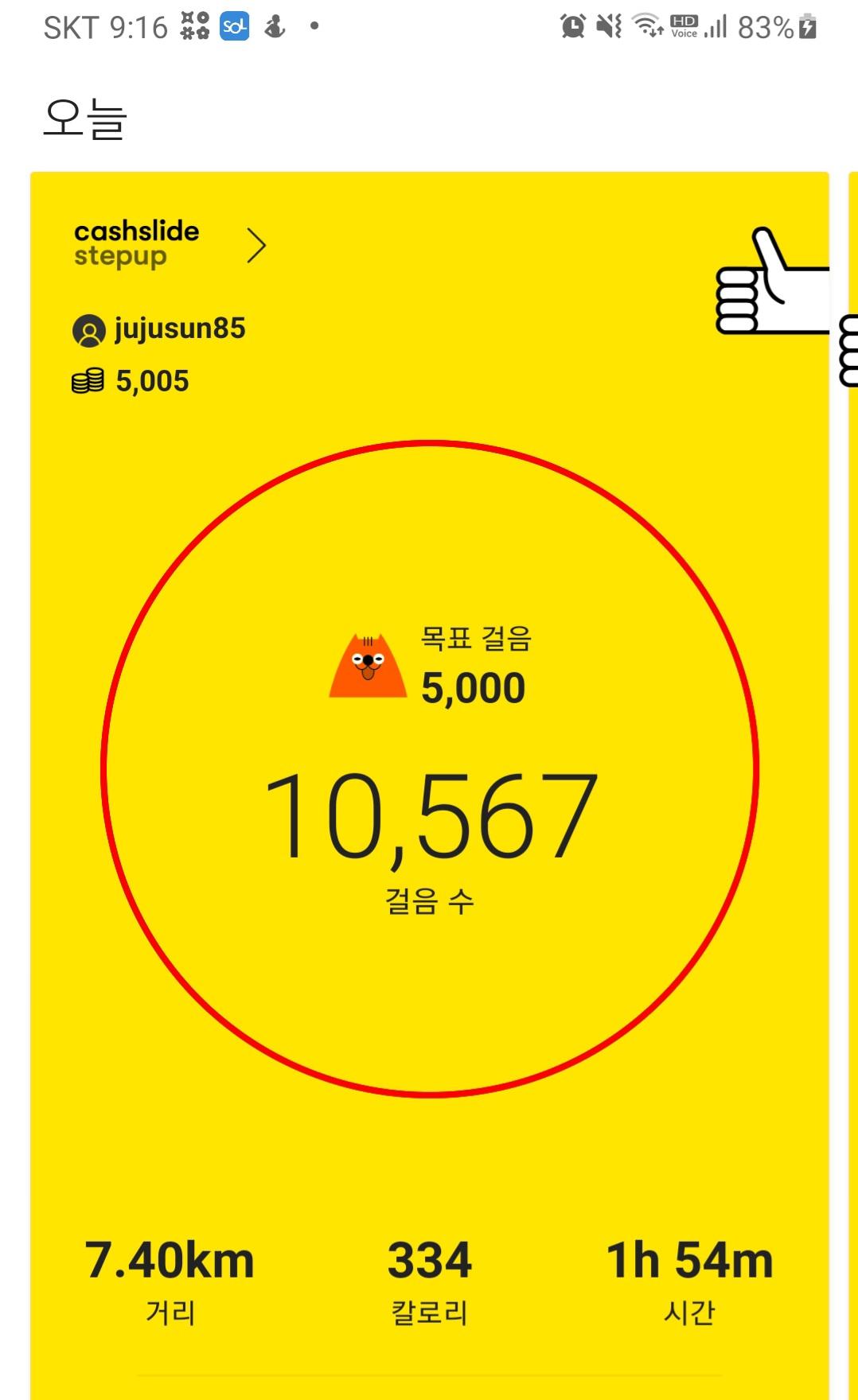The image size is (858, 1400).
Task: Open the cashslide stepup chevron arrow
Action: pyautogui.click(x=255, y=246)
